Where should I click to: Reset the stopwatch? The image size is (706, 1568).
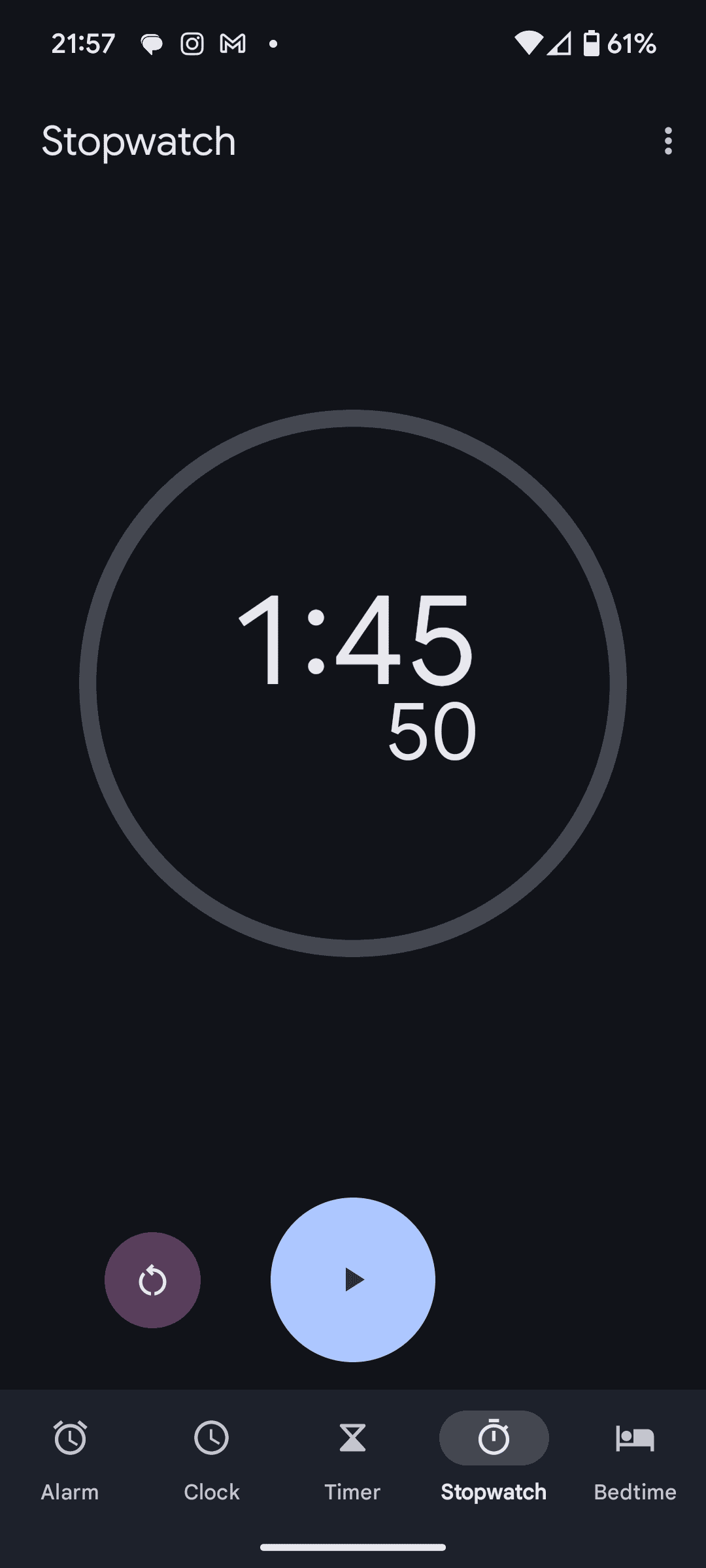click(x=152, y=1279)
